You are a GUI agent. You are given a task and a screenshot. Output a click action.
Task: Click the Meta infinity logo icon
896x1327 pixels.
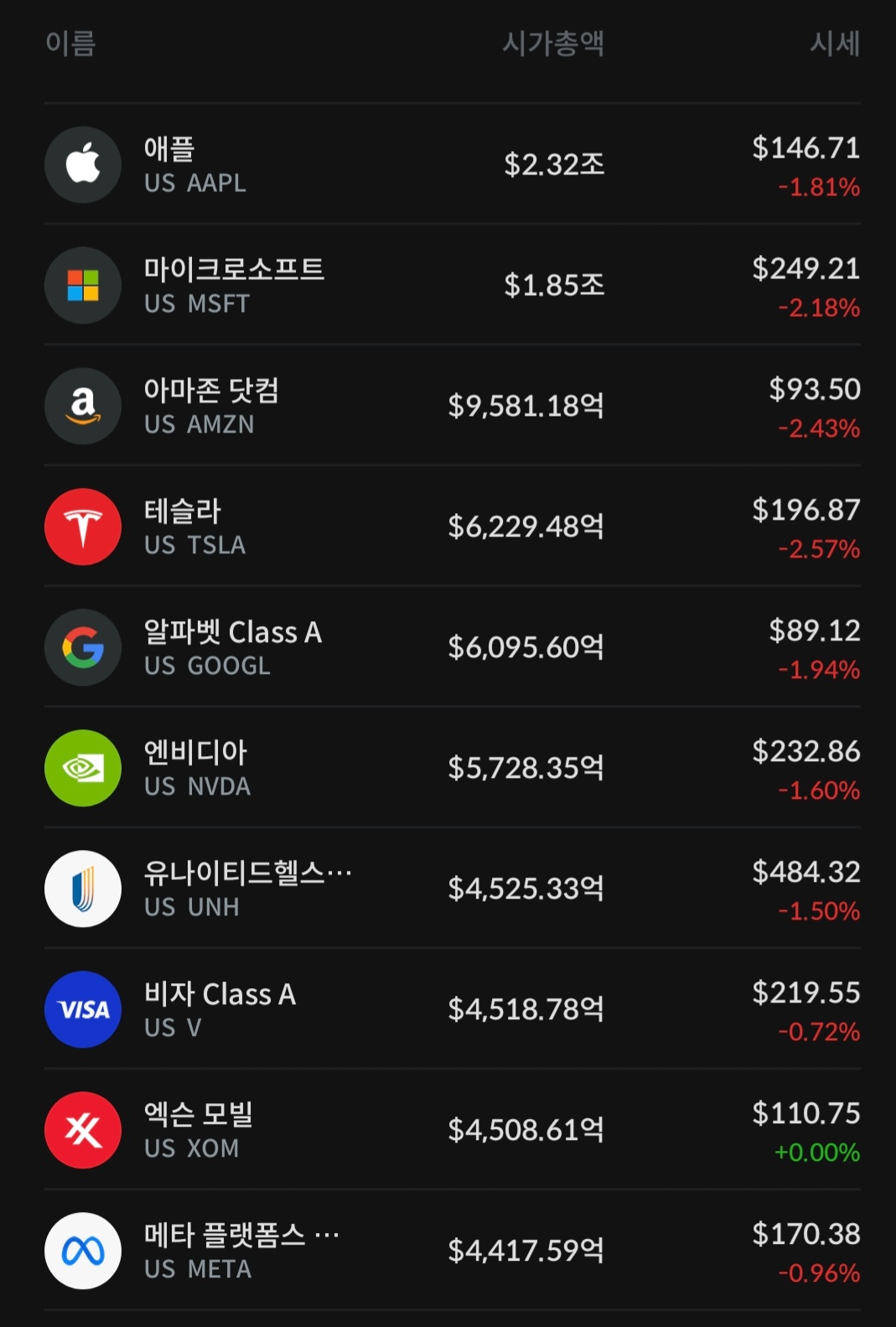pyautogui.click(x=82, y=1250)
